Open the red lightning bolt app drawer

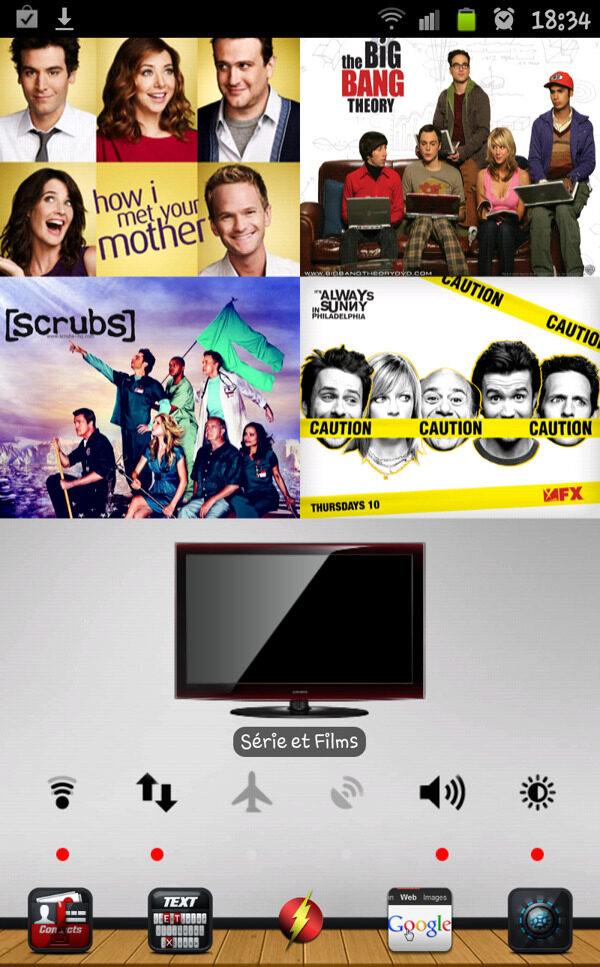click(300, 919)
